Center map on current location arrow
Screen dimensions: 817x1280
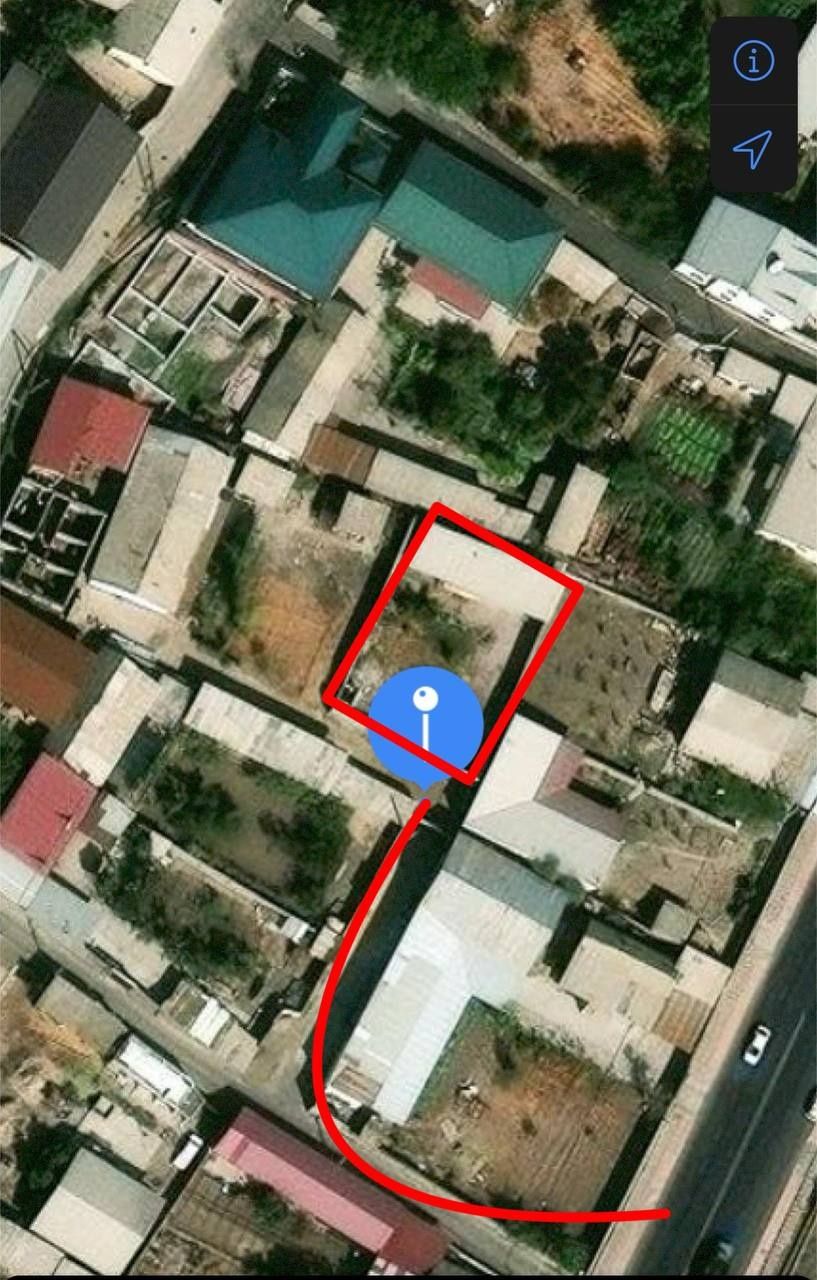point(752,149)
